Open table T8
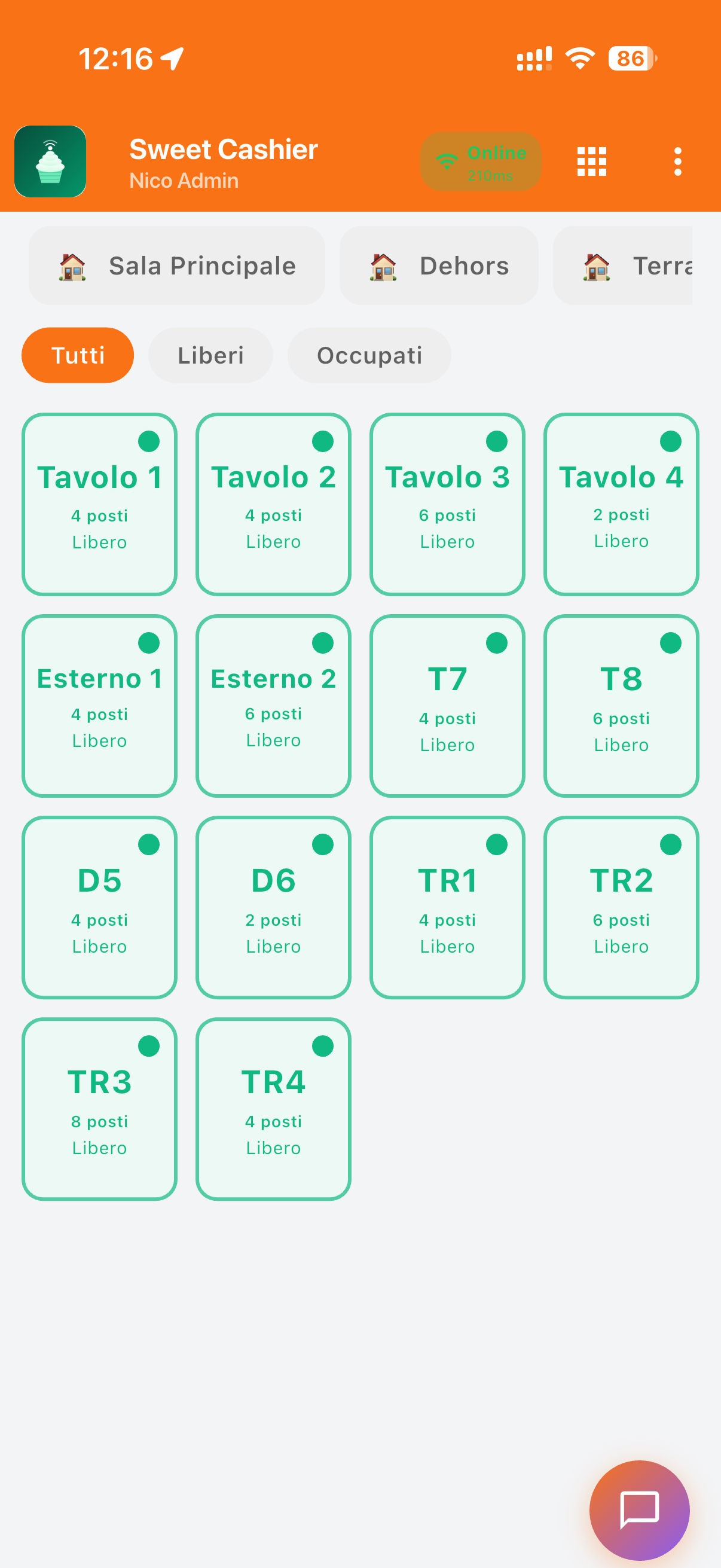The width and height of the screenshot is (721, 1568). click(621, 706)
